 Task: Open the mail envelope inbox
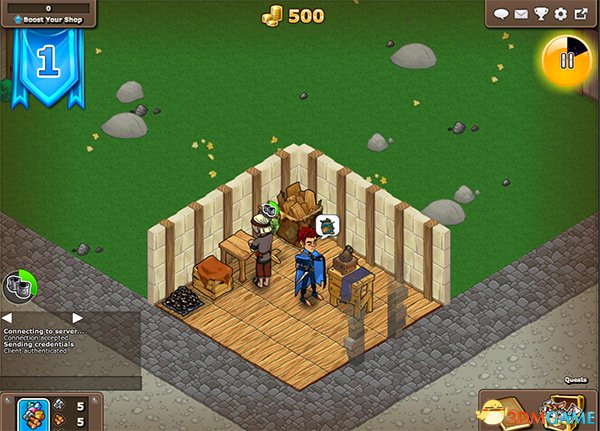coord(520,14)
